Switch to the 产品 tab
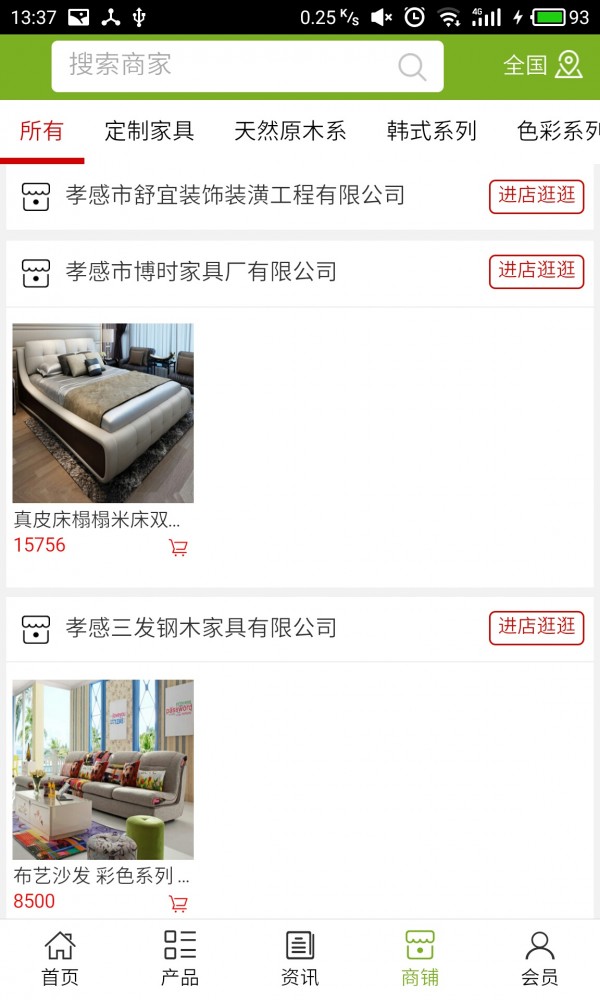This screenshot has width=600, height=1000. click(180, 959)
